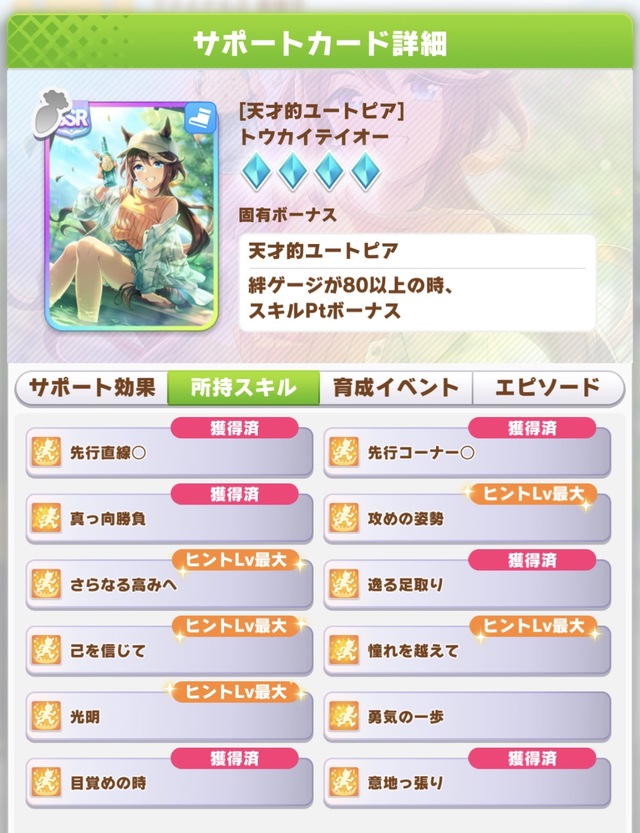Switch to the サポート効果 tab
Screen dimensions: 640x833
(x=92, y=387)
